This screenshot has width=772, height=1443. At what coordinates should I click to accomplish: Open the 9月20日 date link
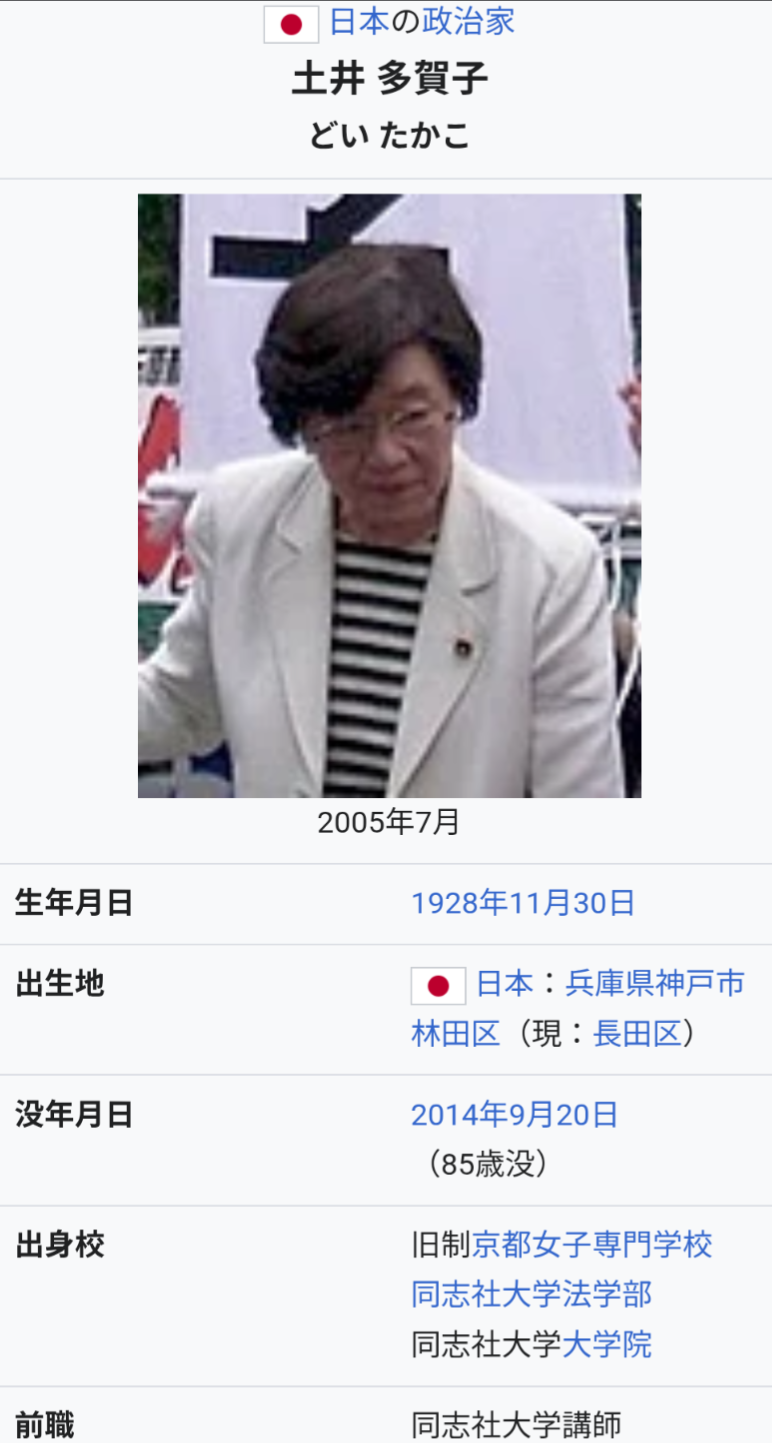[563, 1114]
